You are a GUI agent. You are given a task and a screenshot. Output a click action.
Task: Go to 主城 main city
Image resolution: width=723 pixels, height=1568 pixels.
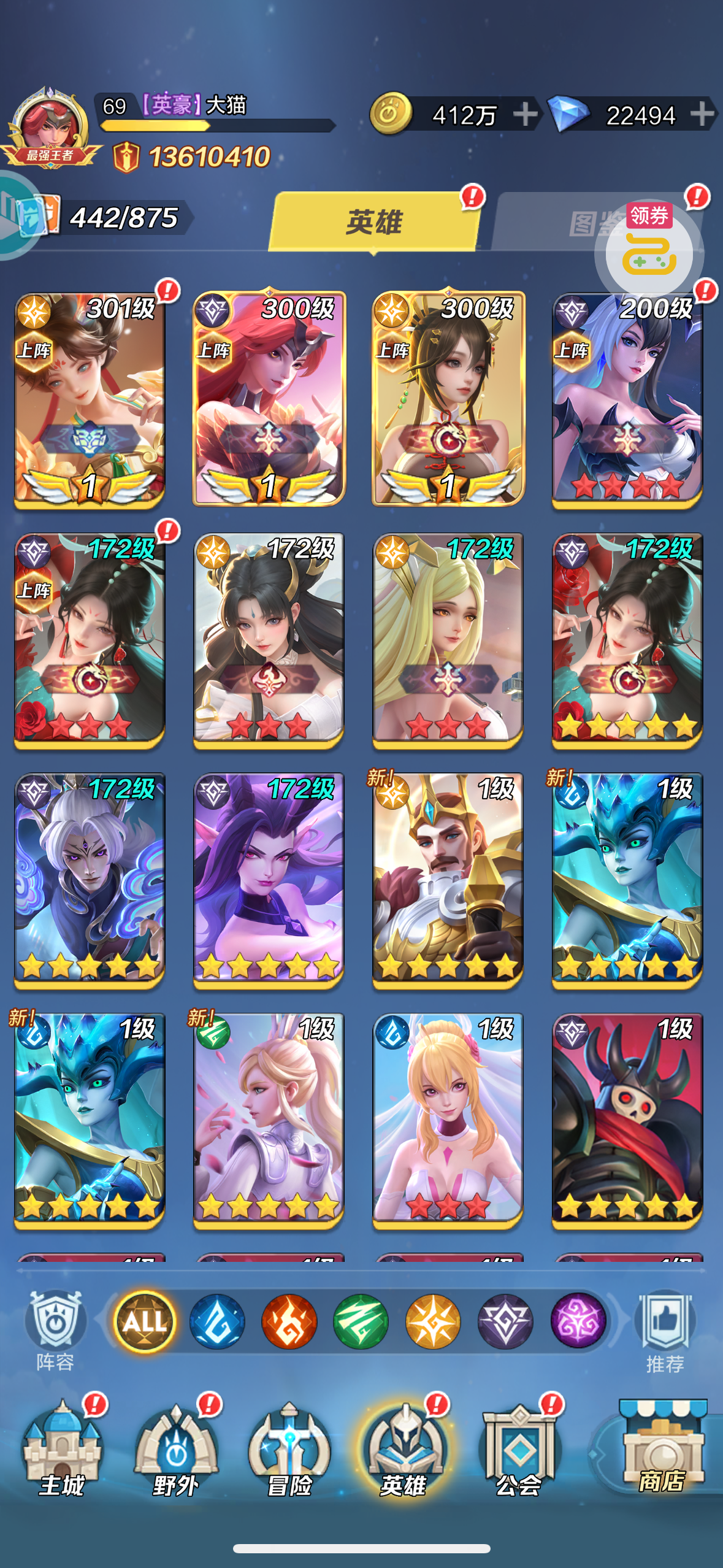coord(62,1448)
